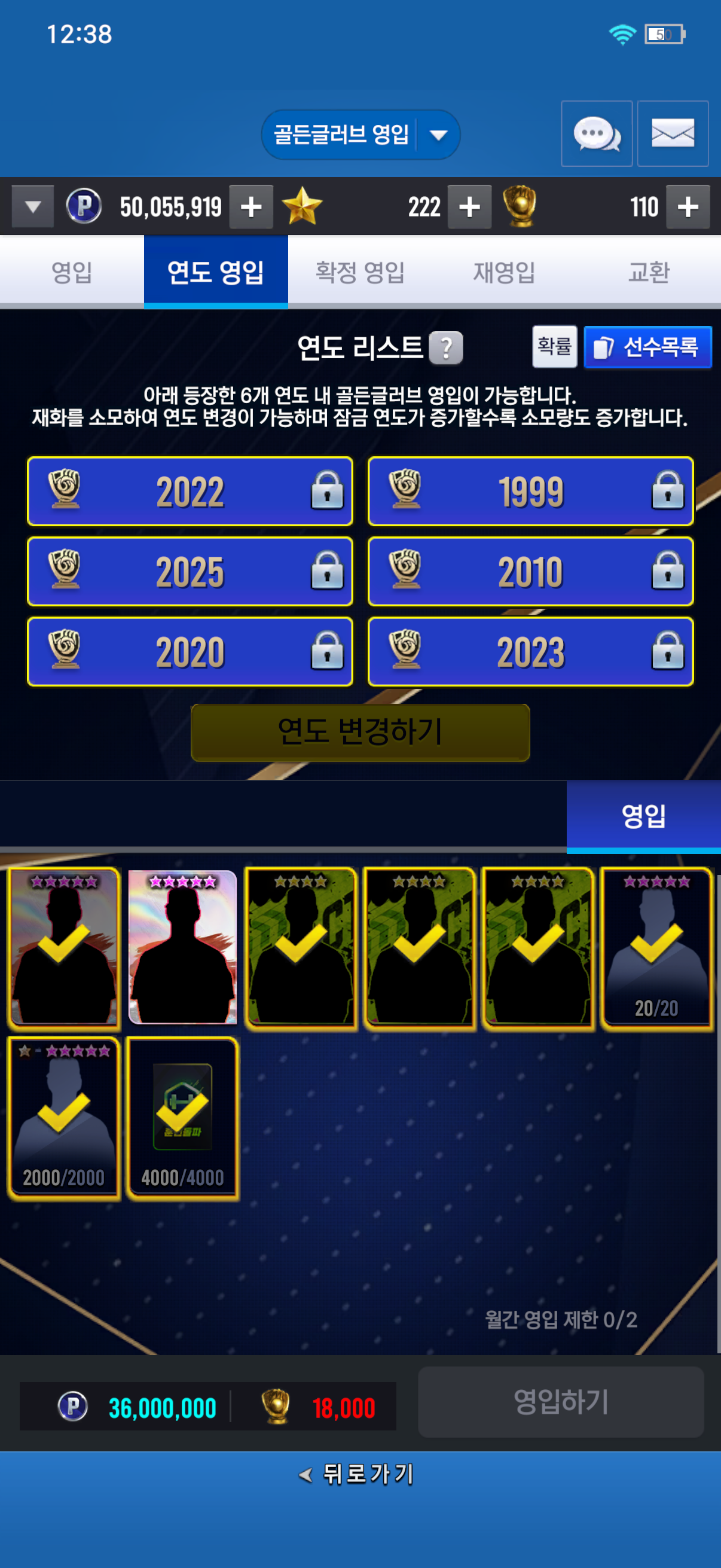Switch to the 교환 tab
Screen dimensions: 721x1568
(649, 272)
